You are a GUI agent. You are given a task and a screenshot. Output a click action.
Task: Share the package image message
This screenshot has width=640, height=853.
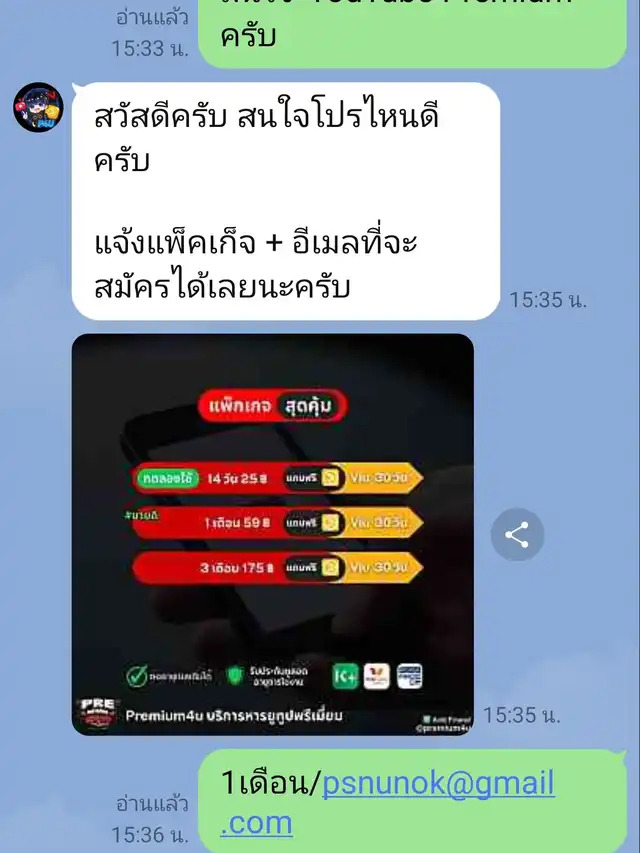coord(517,535)
